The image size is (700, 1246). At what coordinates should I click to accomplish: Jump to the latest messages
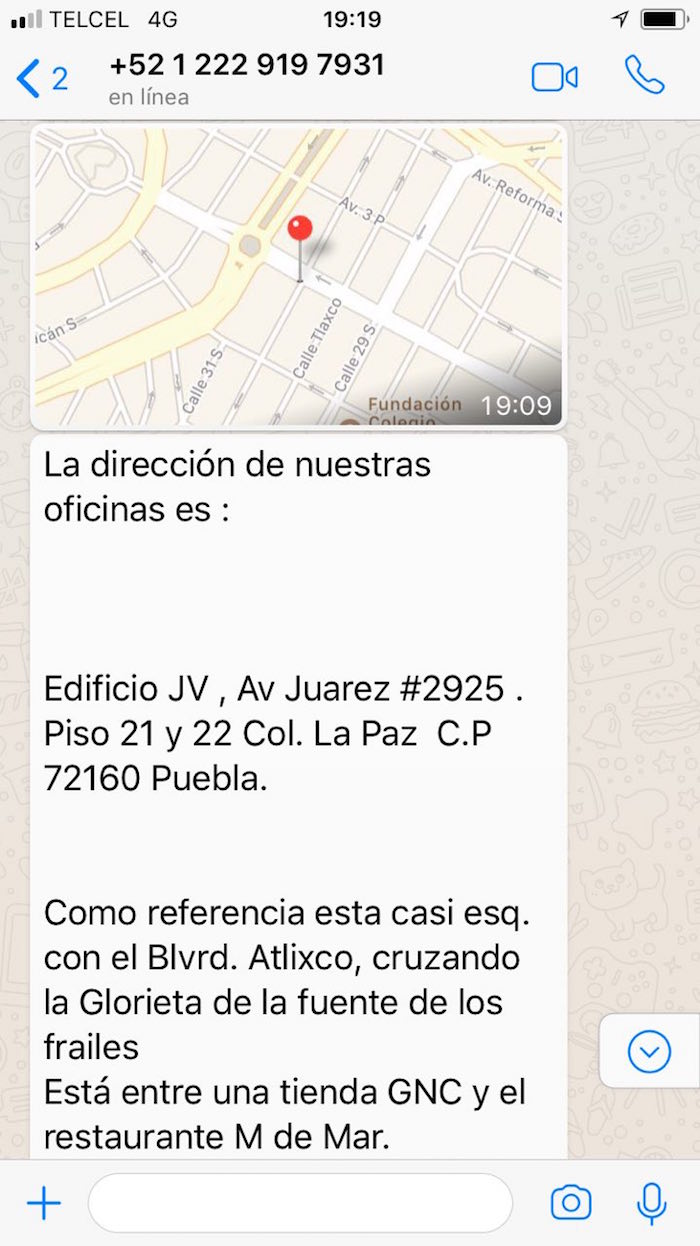pos(649,1051)
